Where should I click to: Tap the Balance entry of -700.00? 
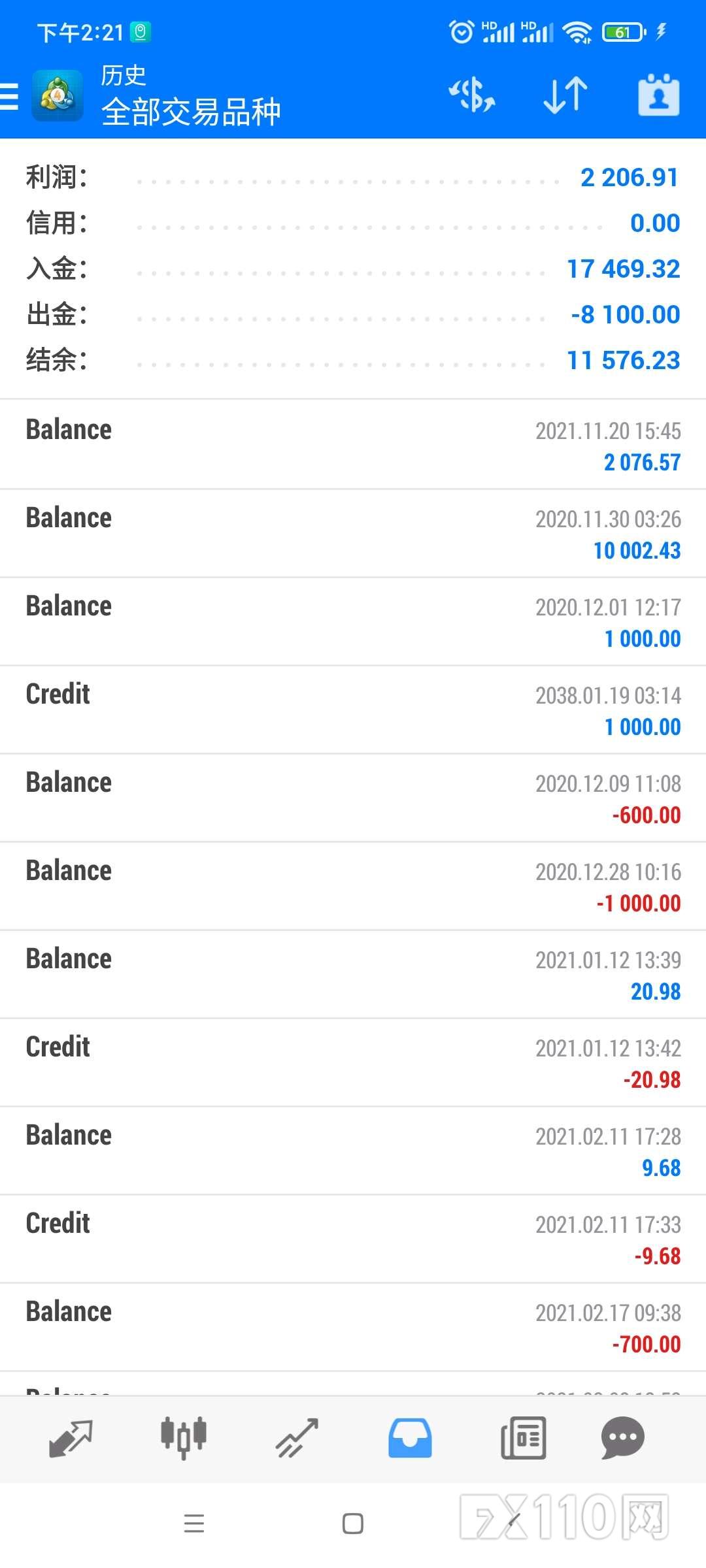[x=353, y=1327]
